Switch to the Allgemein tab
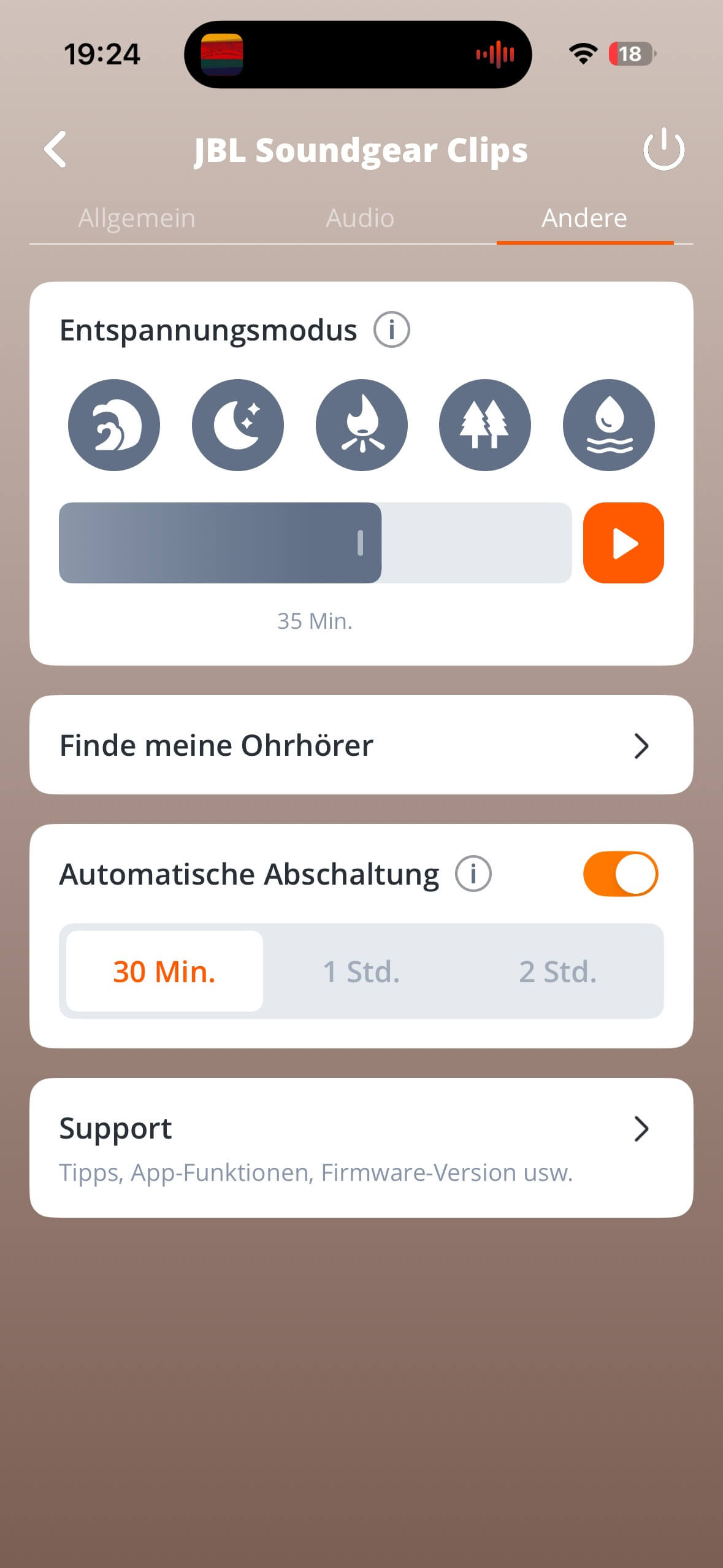This screenshot has width=723, height=1568. click(137, 218)
